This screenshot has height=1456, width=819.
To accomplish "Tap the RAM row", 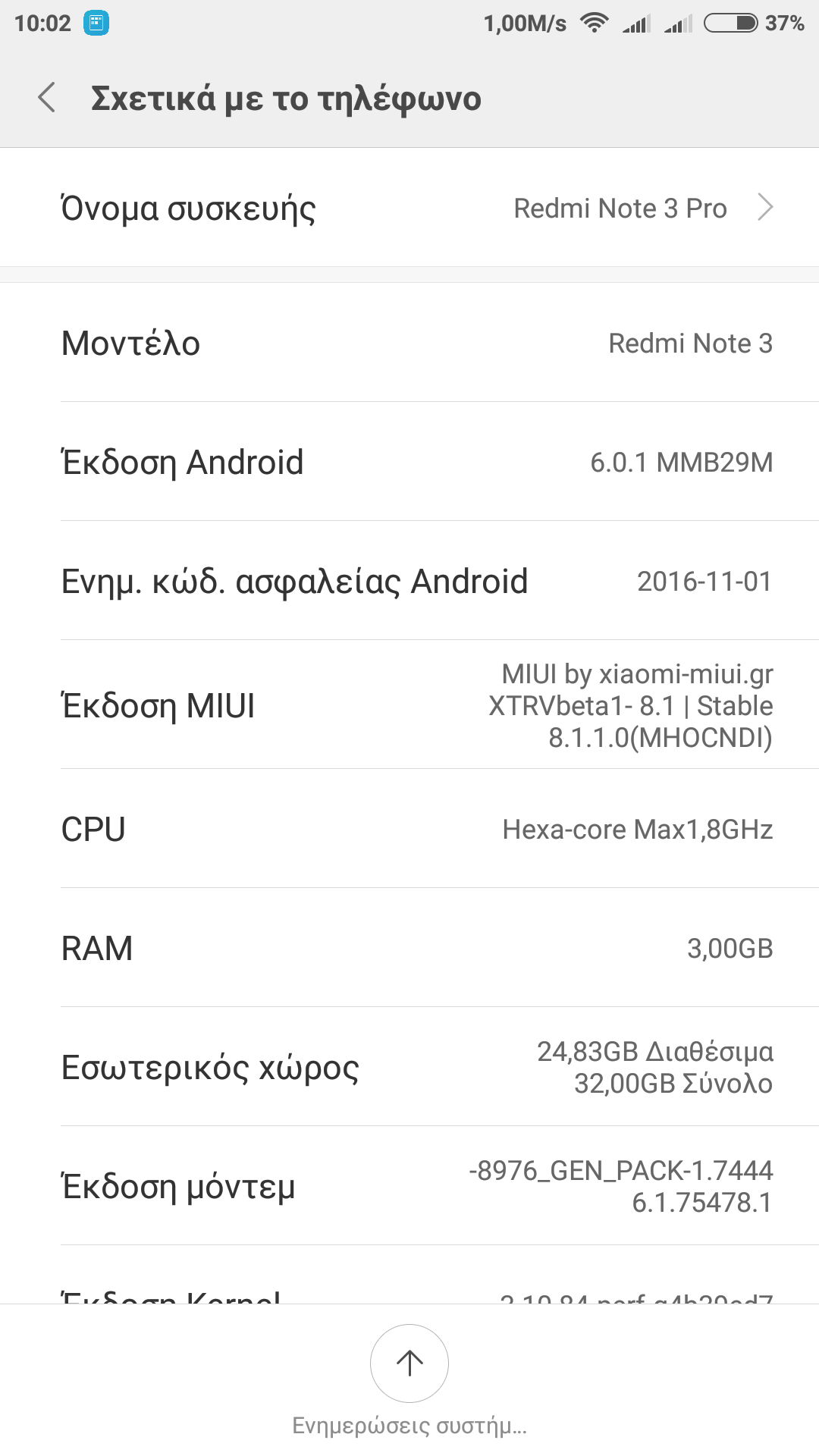I will tap(409, 948).
